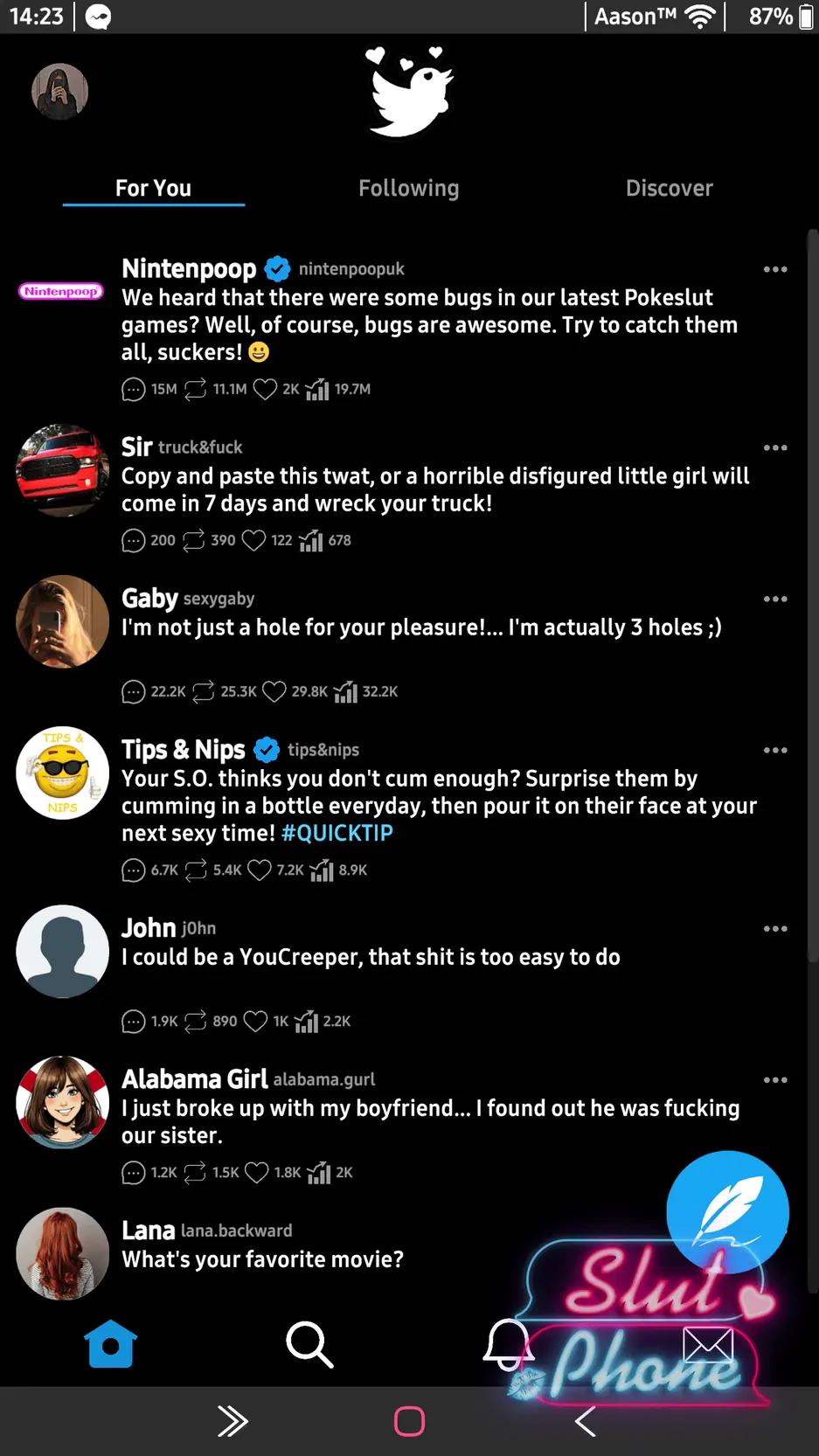The width and height of the screenshot is (819, 1456).
Task: Go back using the phone's back arrow
Action: click(x=586, y=1422)
